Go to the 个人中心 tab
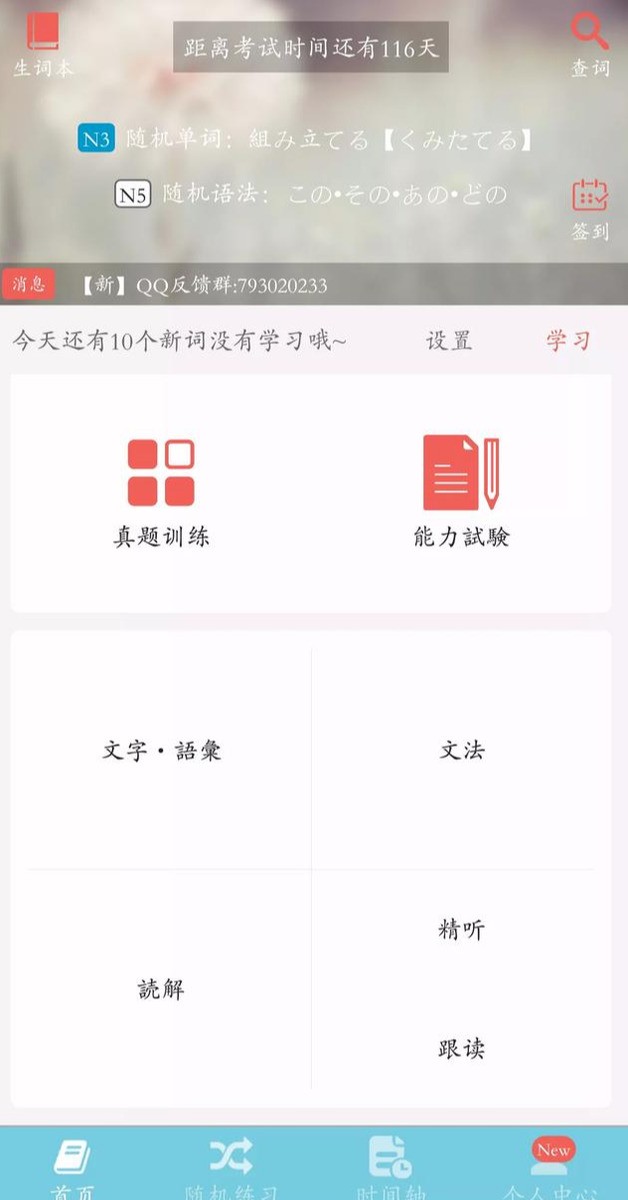Screen dimensions: 628x1200 [550, 1165]
